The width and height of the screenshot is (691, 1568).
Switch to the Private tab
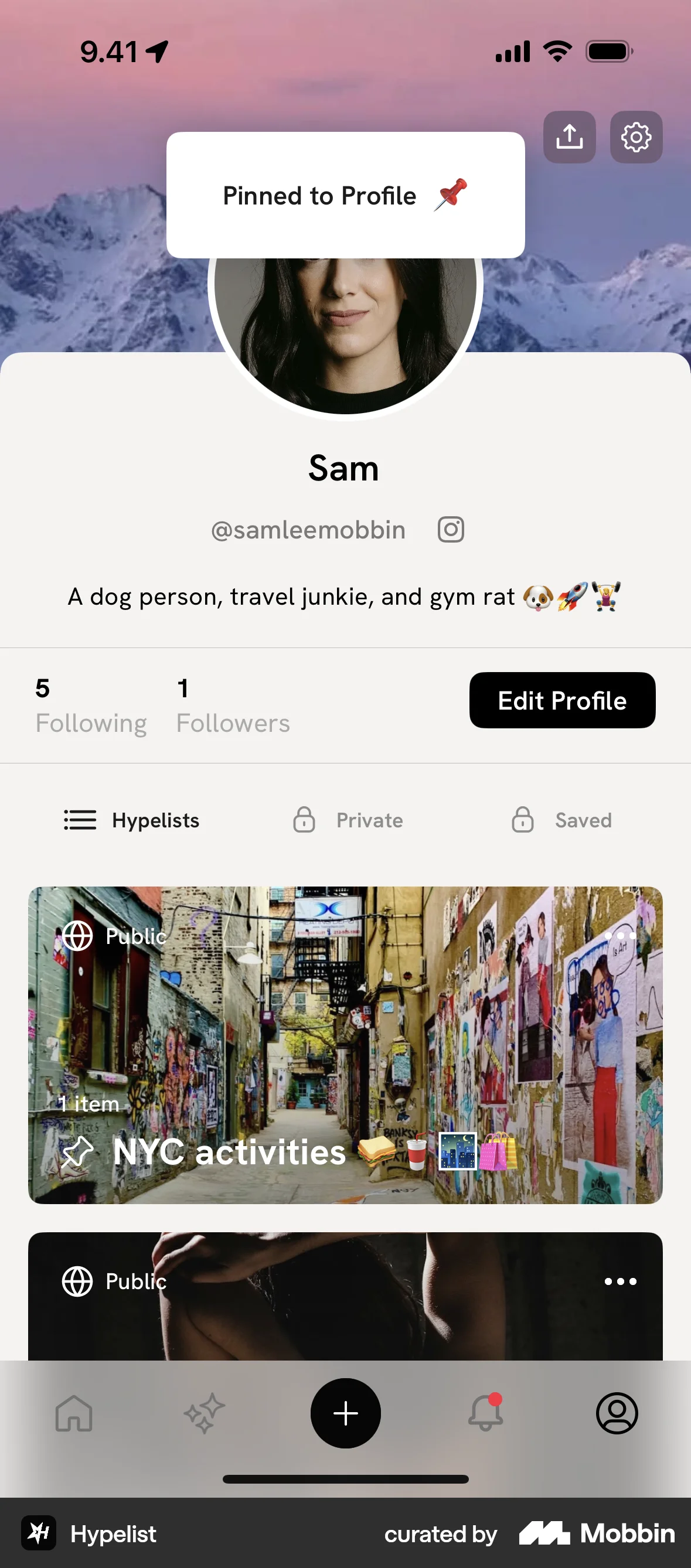point(348,820)
